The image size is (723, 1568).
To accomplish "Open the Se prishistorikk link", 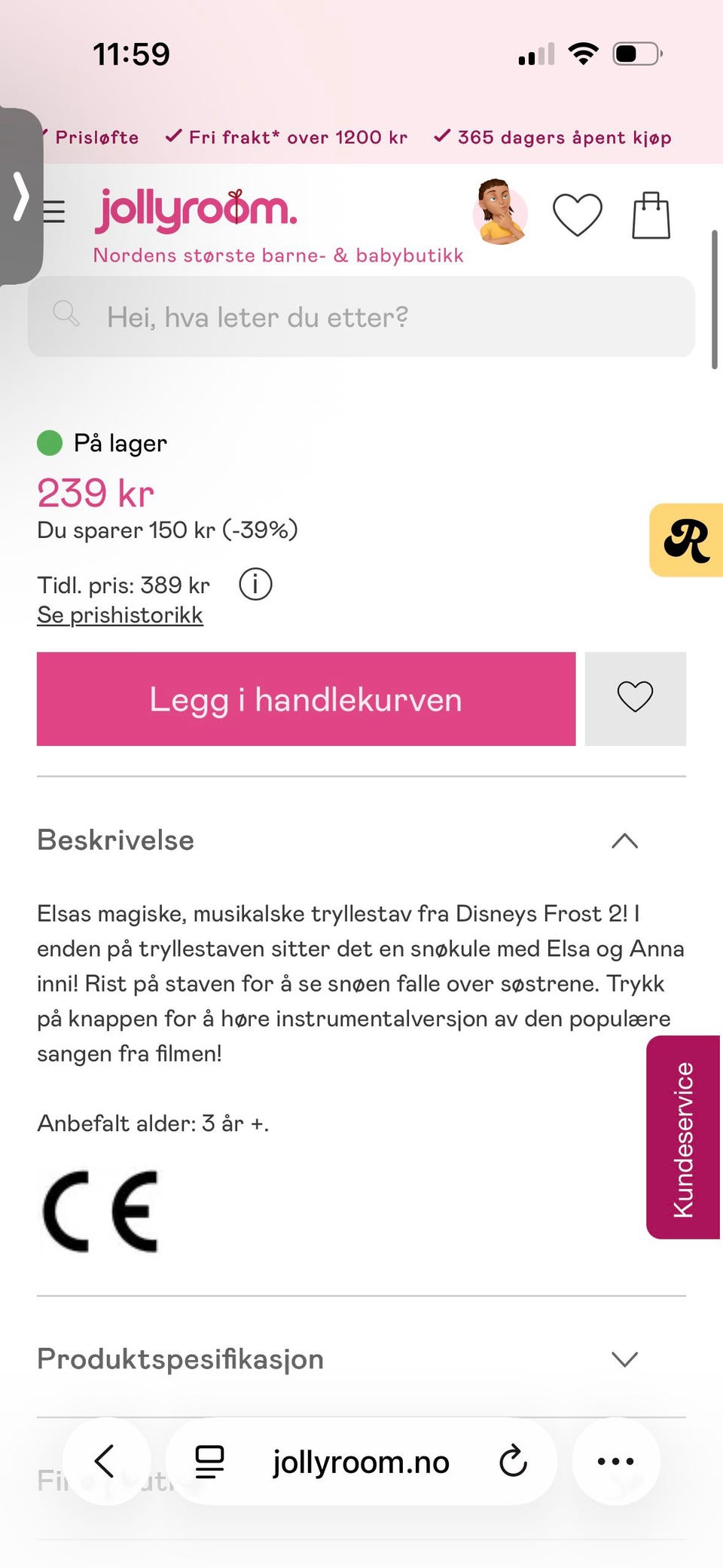I will [x=120, y=615].
